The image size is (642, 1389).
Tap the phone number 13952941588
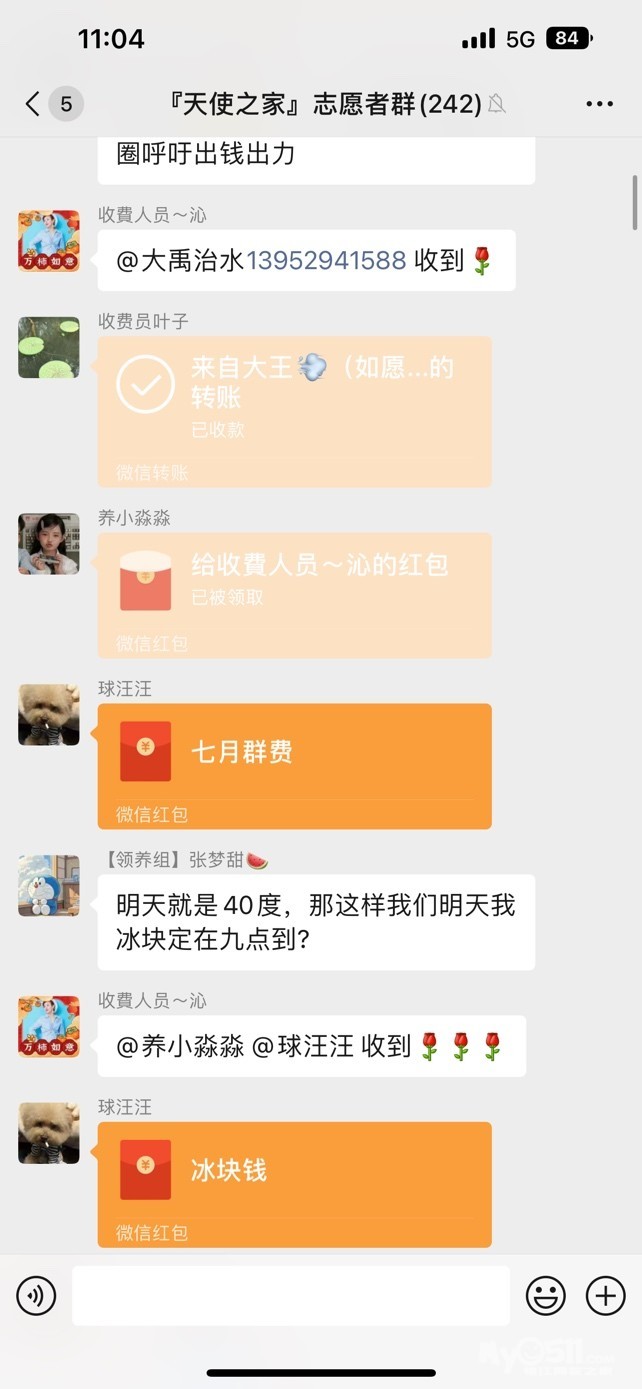(326, 261)
